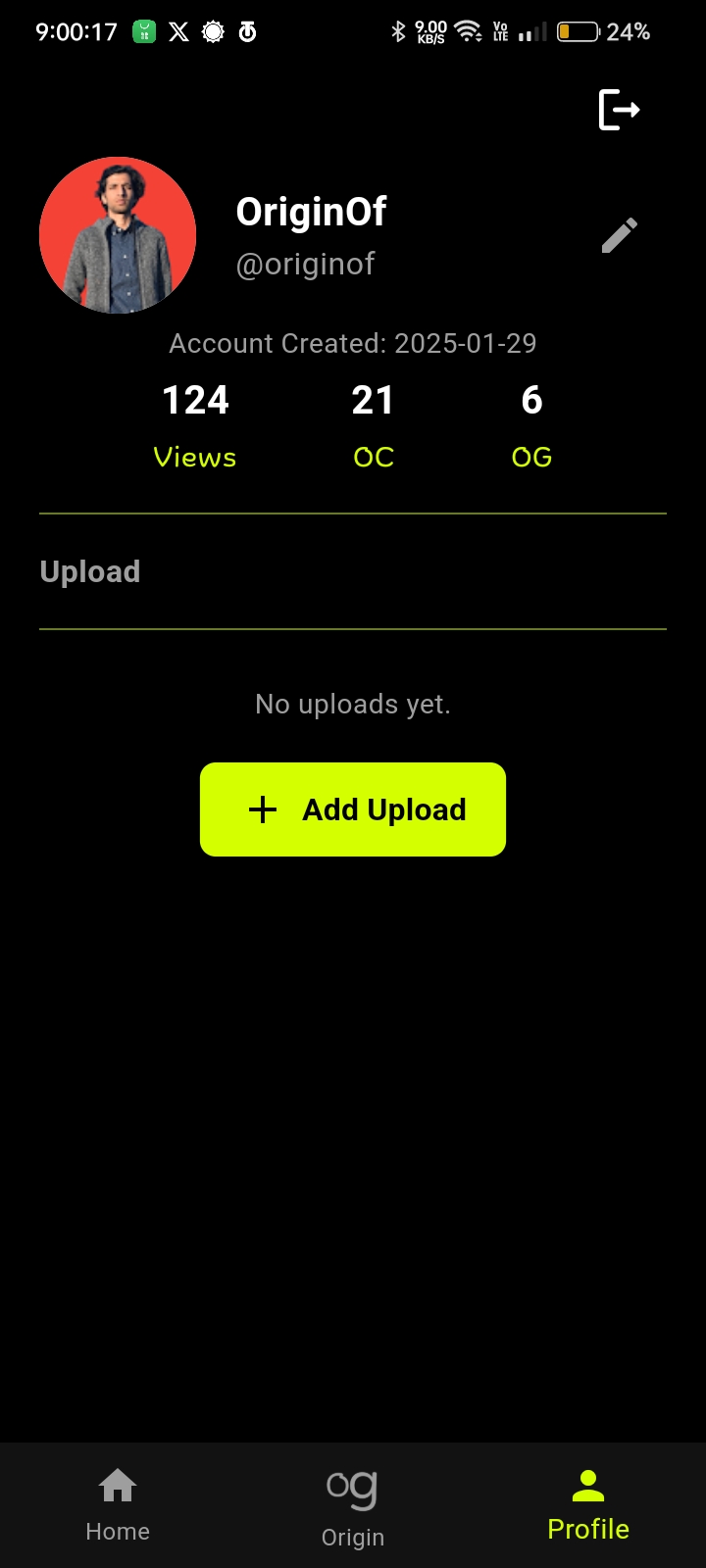Select the Profile tab
The image size is (706, 1568).
point(588,1504)
